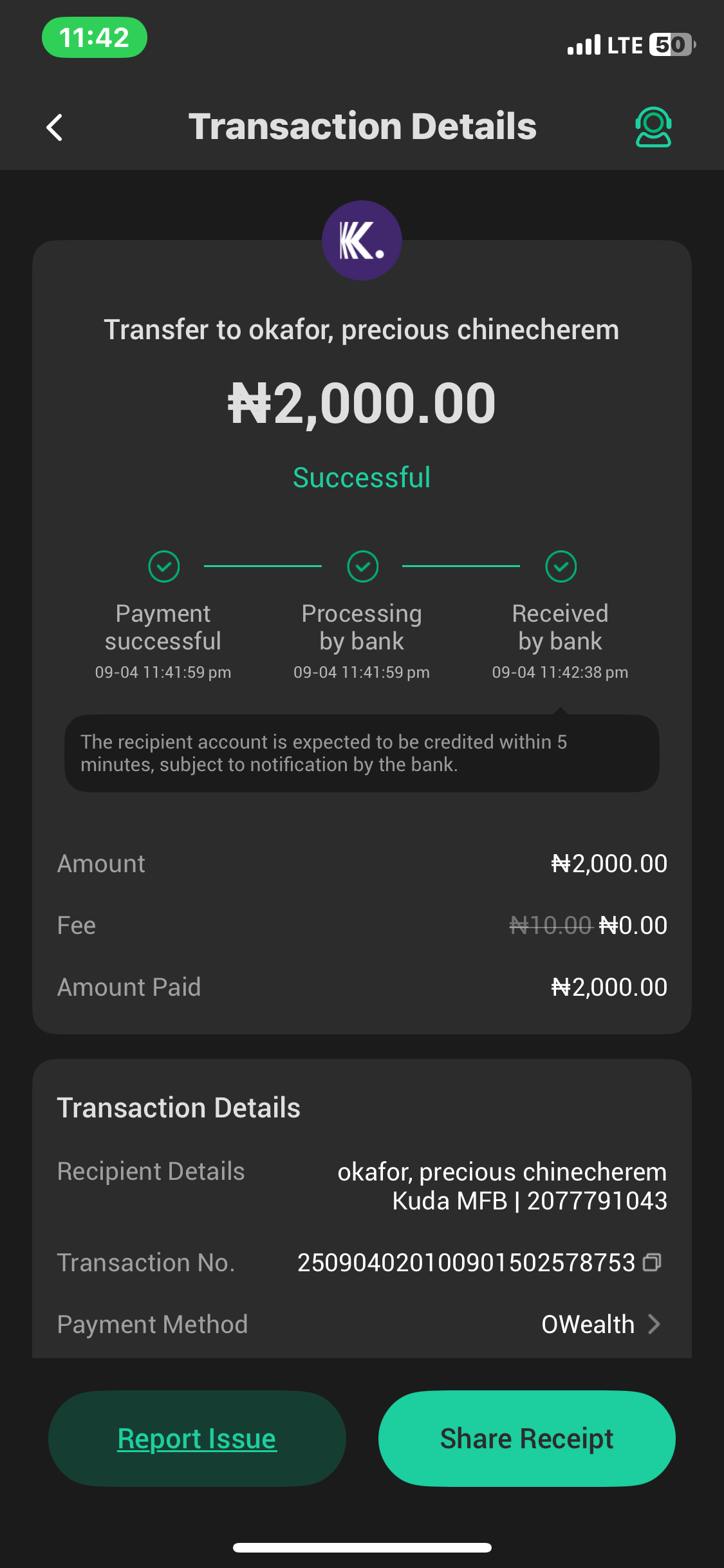The width and height of the screenshot is (724, 1568).
Task: Open customer support headset icon
Action: pyautogui.click(x=653, y=127)
